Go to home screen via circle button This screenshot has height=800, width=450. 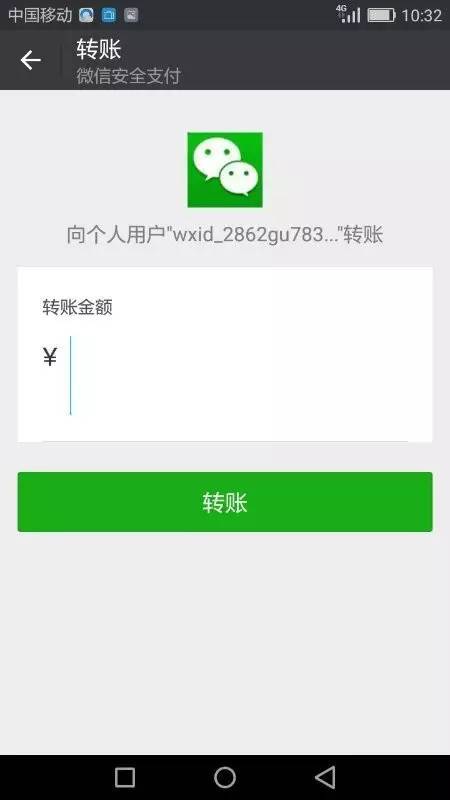225,778
